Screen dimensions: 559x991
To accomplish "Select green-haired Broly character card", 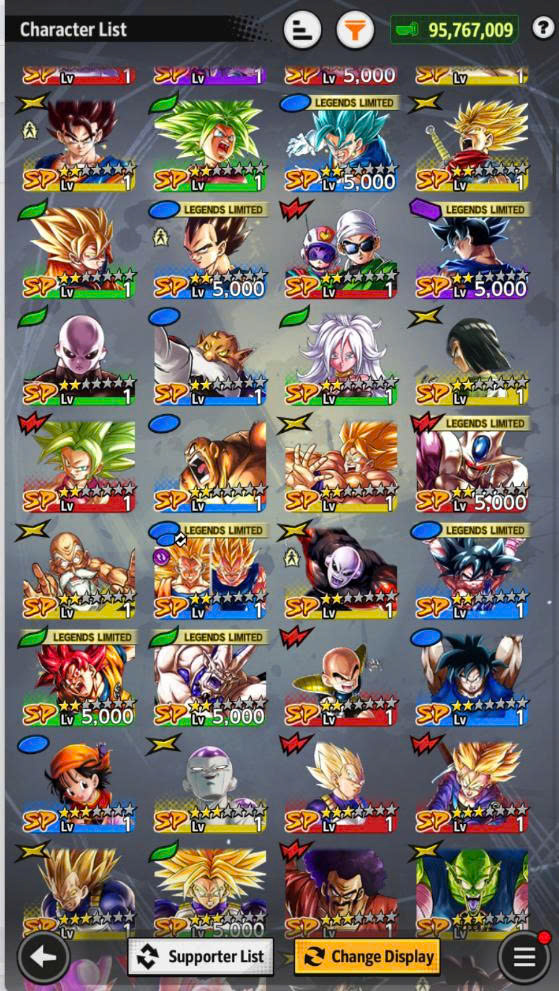I will (210, 143).
